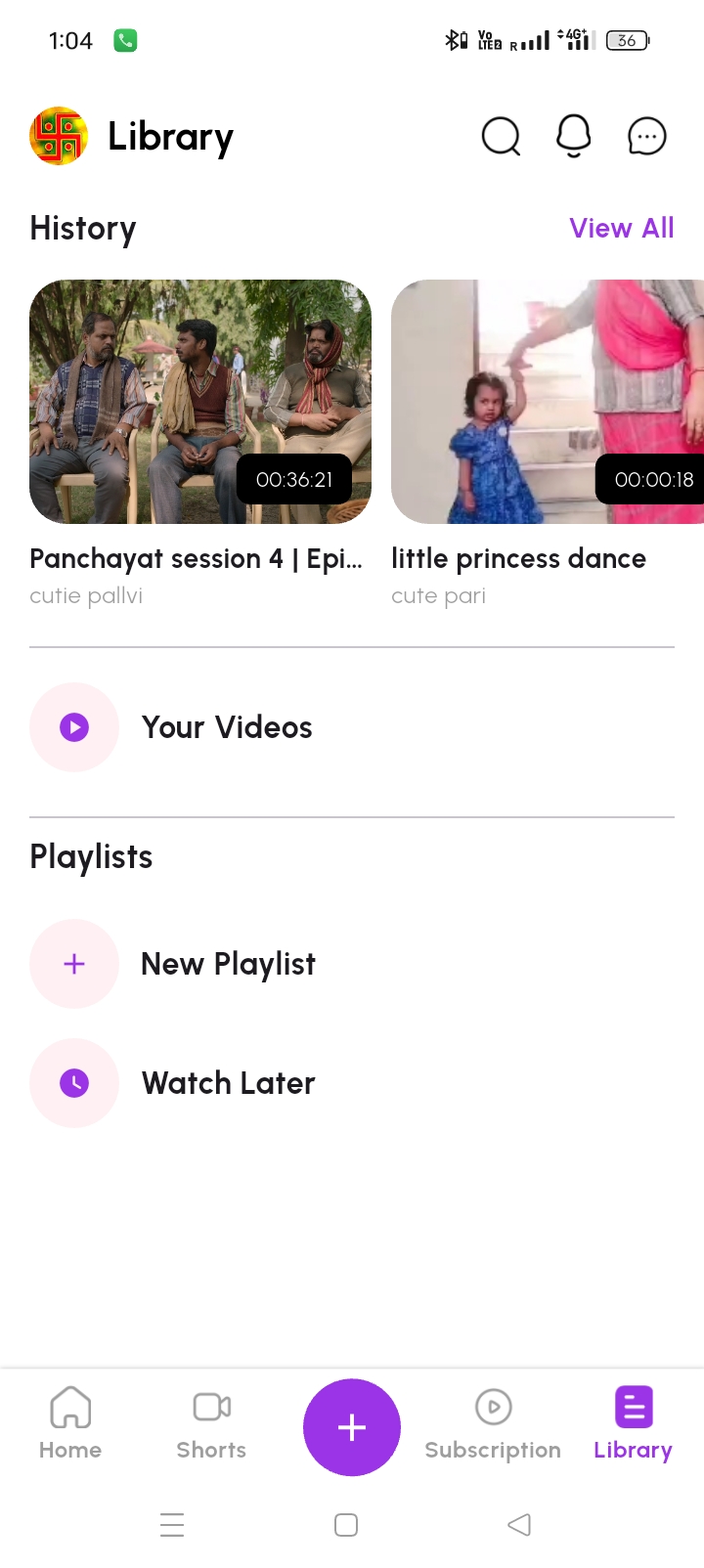This screenshot has width=704, height=1568.
Task: Tap the purple plus upload button
Action: click(352, 1427)
